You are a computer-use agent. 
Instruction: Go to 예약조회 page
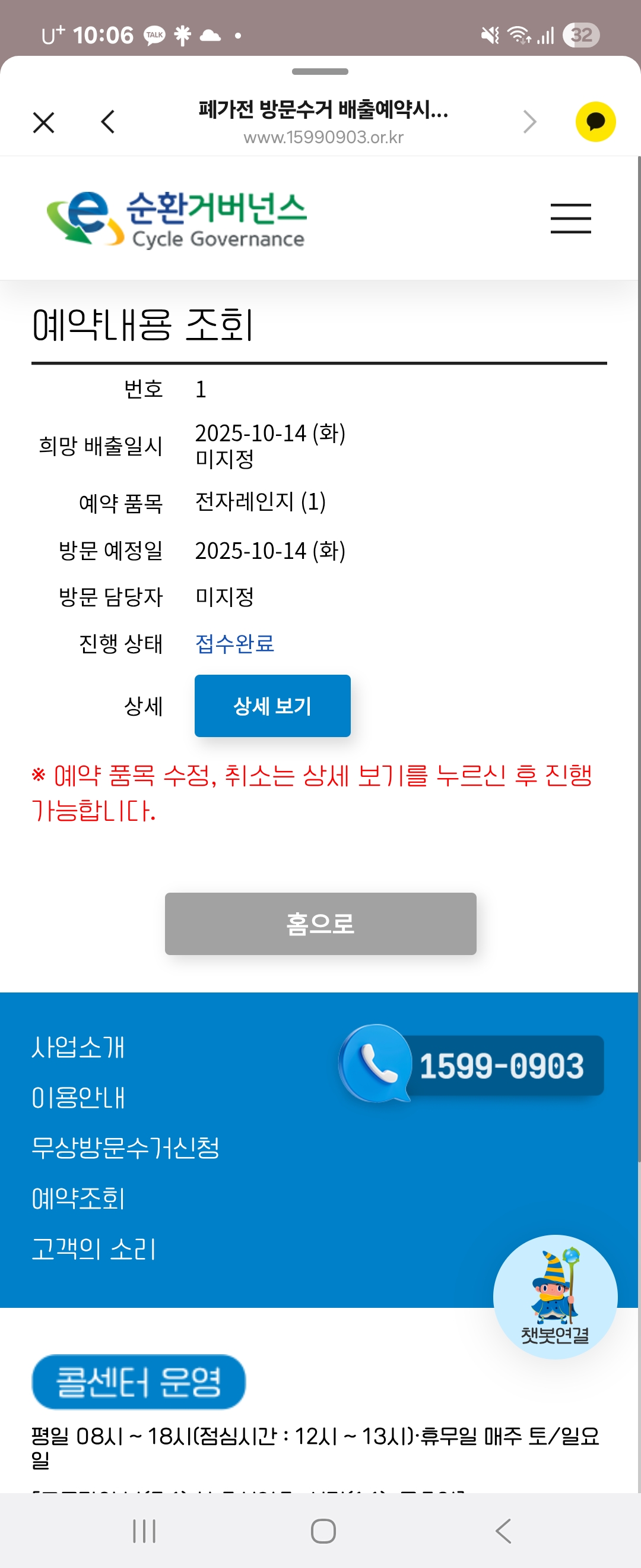coord(78,1199)
